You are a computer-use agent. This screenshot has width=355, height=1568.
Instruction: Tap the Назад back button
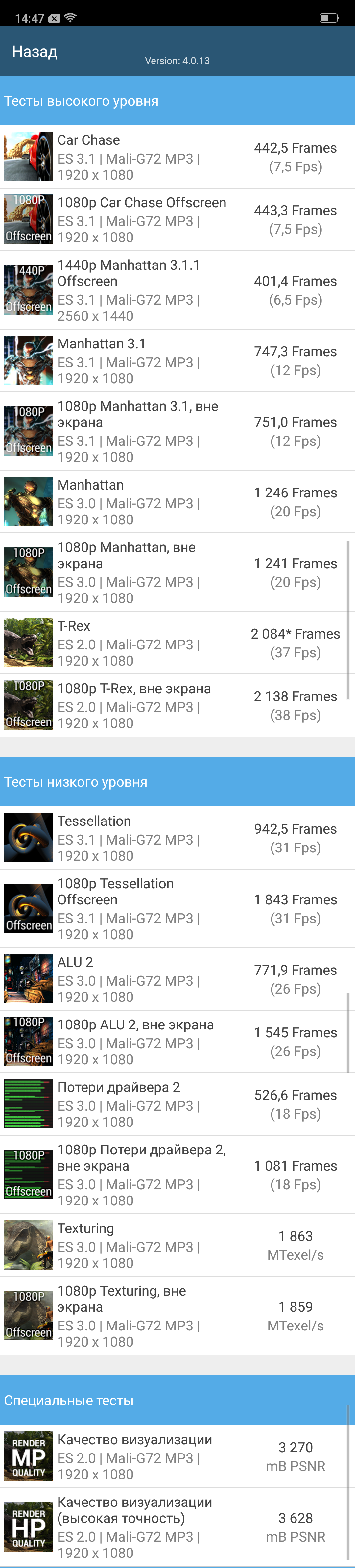coord(35,52)
